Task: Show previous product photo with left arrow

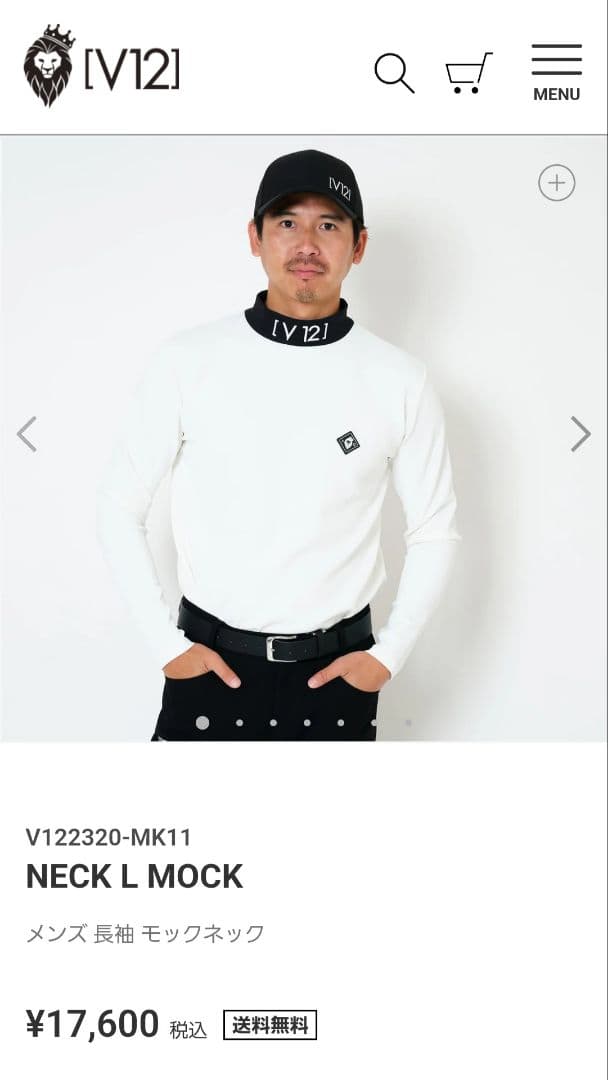Action: click(x=27, y=434)
